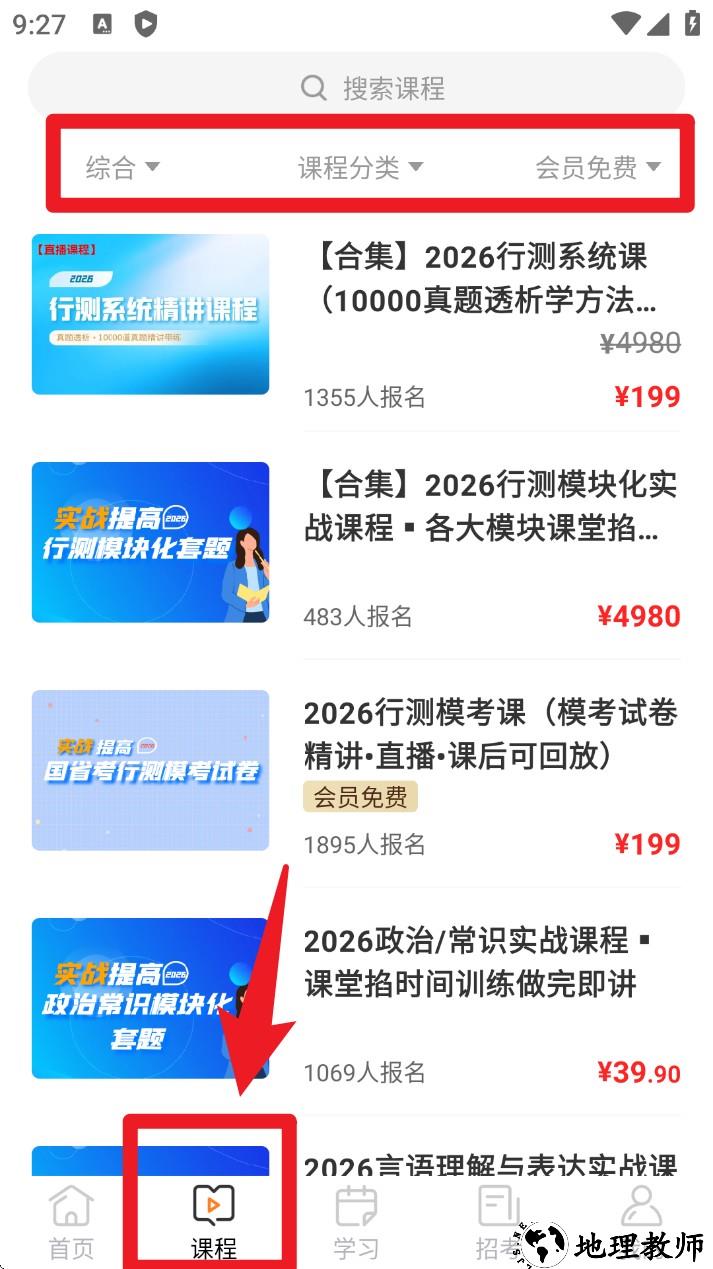This screenshot has height=1269, width=713.
Task: Go to the 首页 home tab
Action: click(x=71, y=1222)
